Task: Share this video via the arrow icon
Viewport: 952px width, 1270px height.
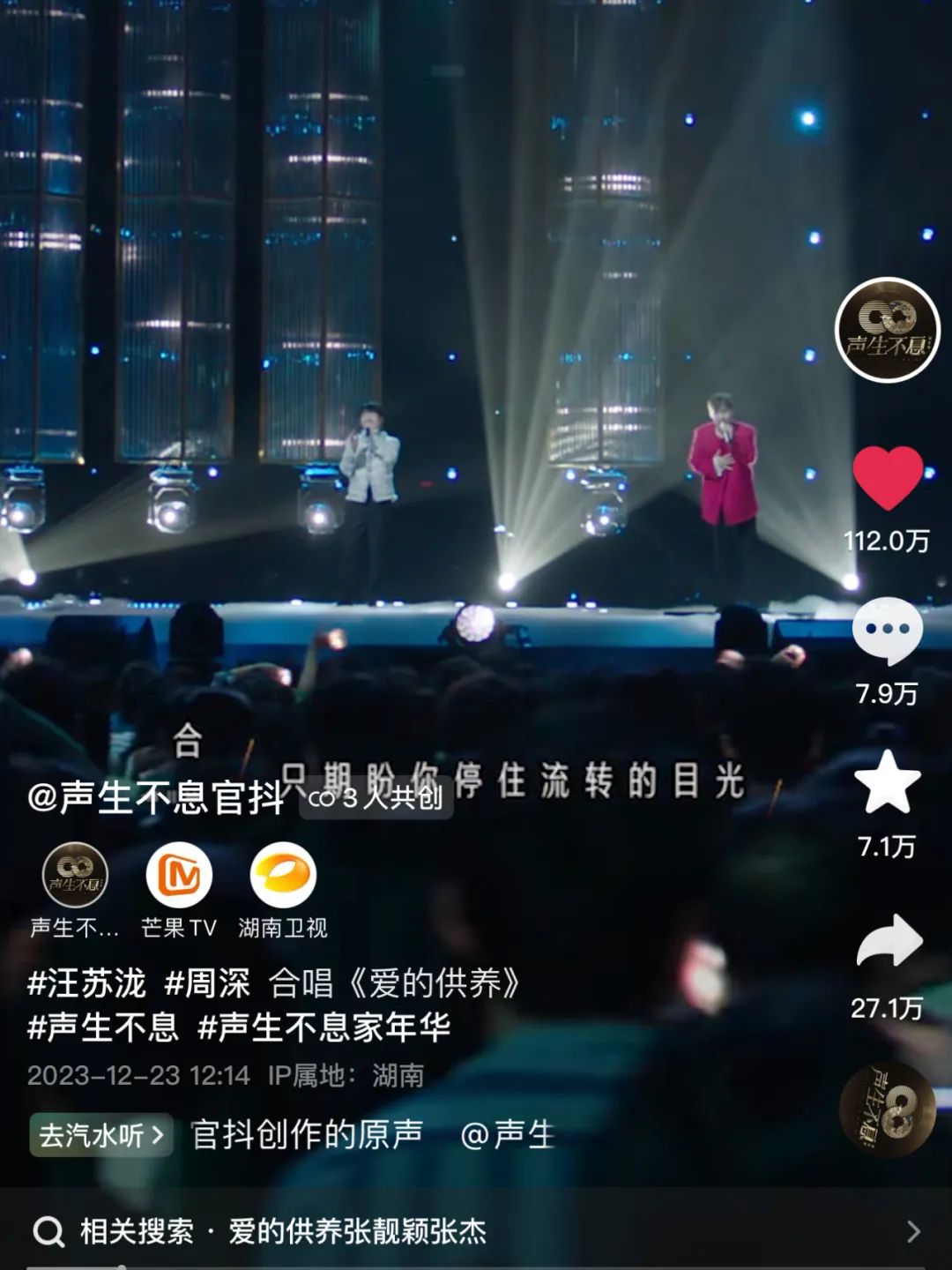Action: point(889,942)
